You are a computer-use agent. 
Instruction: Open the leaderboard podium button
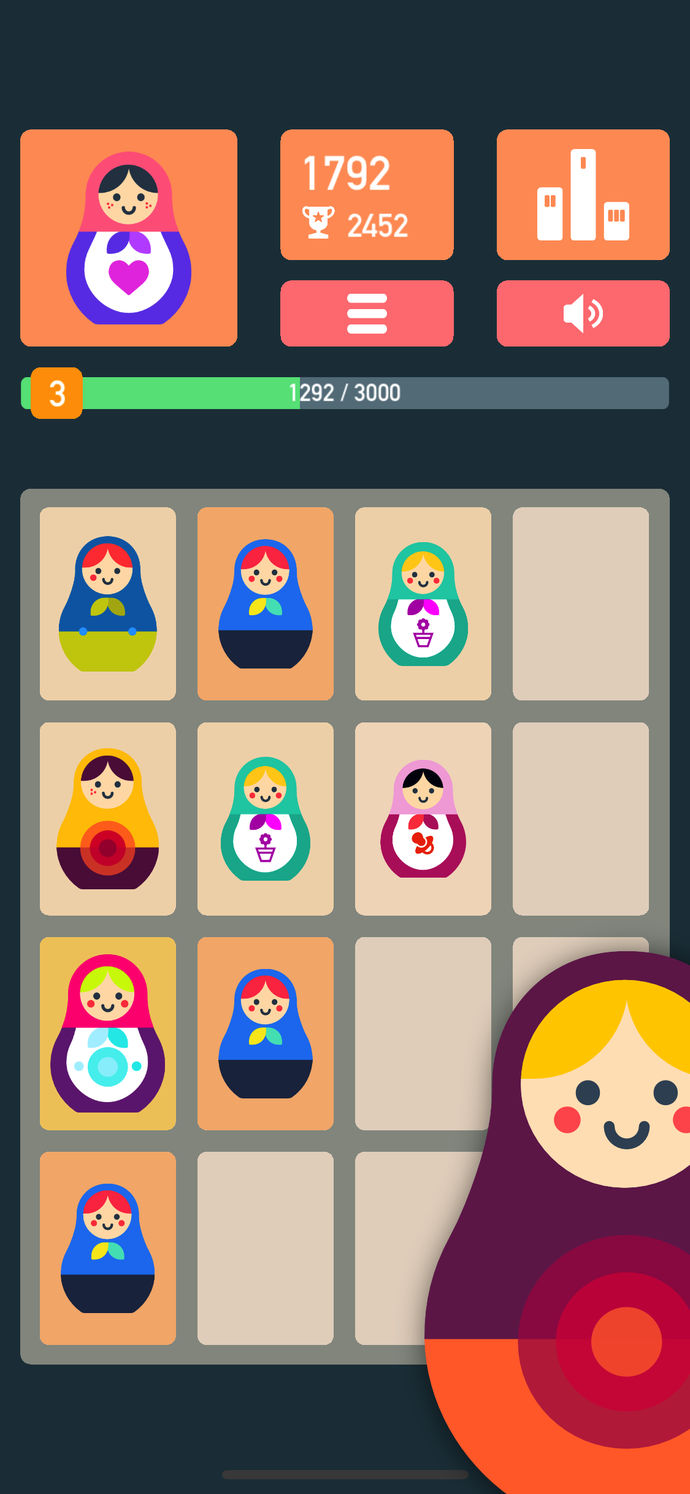583,195
